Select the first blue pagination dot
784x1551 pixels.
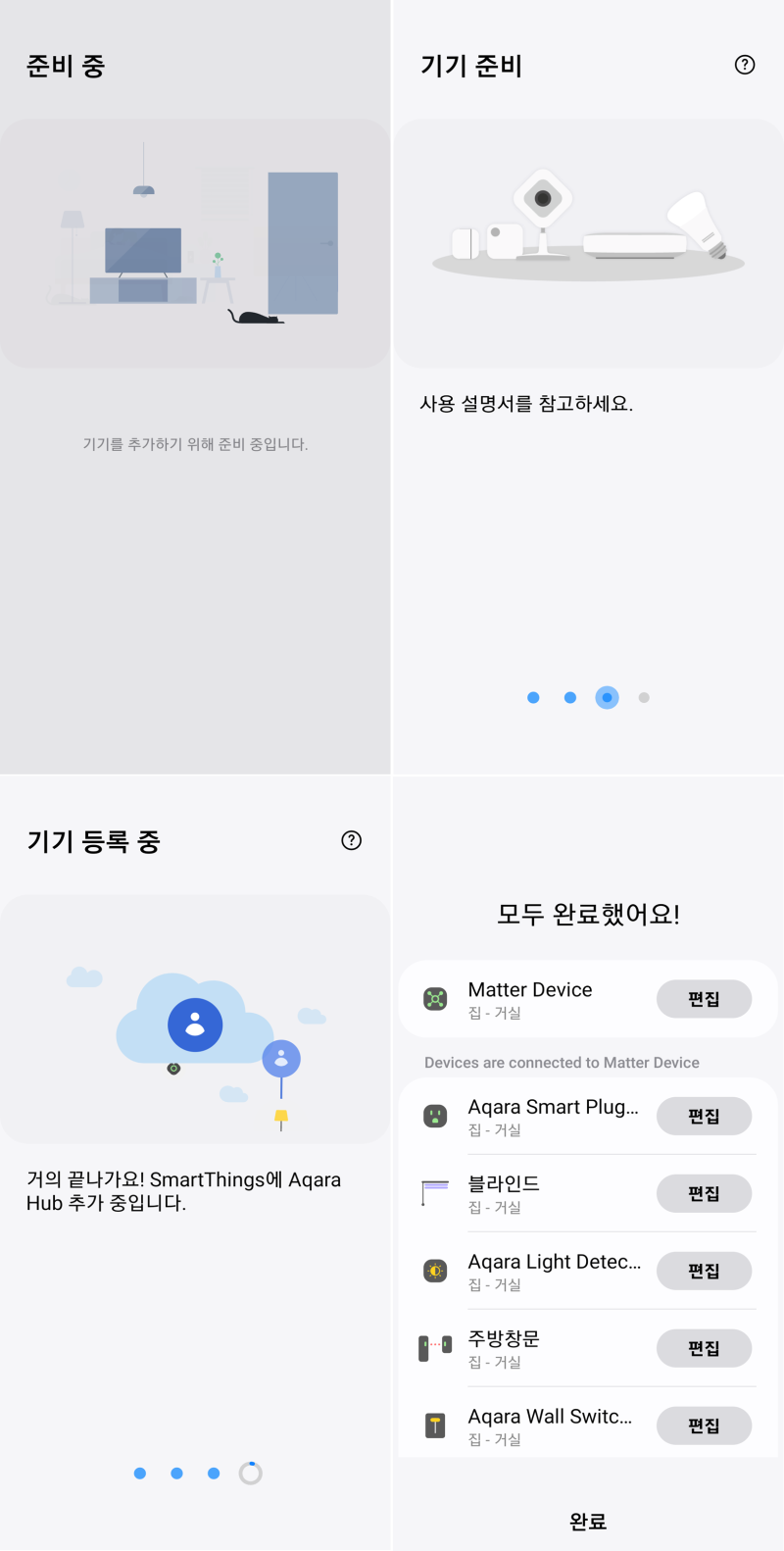[x=533, y=697]
